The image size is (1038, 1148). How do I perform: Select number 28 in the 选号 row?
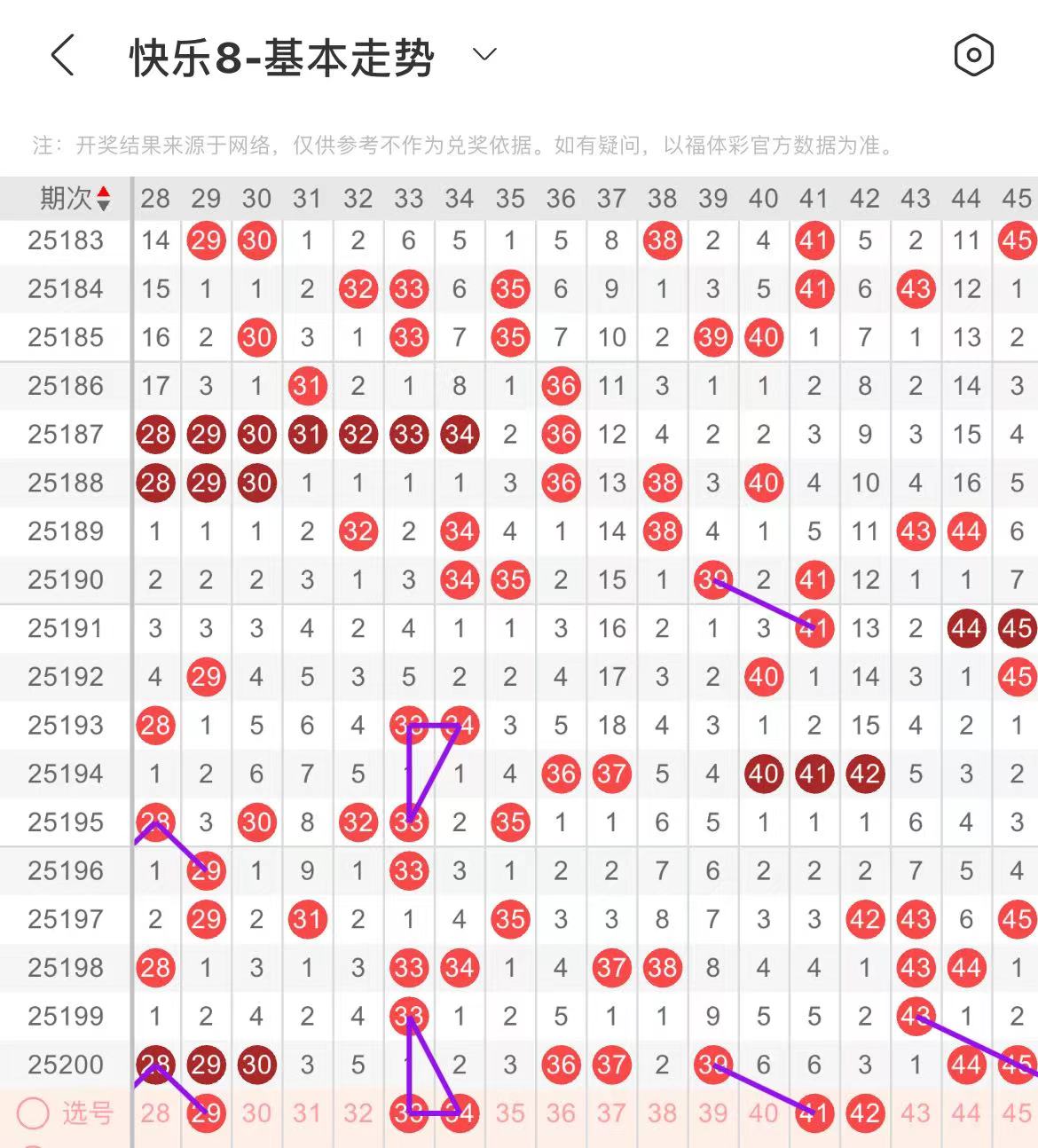(155, 1113)
